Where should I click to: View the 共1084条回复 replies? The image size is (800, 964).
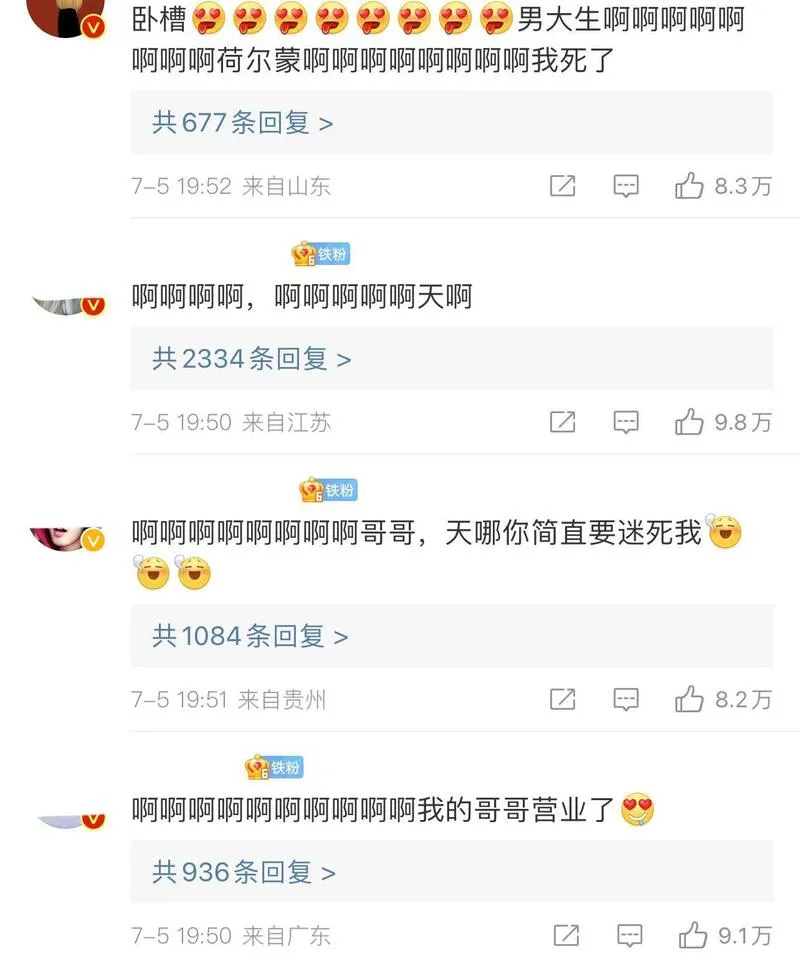tap(250, 636)
